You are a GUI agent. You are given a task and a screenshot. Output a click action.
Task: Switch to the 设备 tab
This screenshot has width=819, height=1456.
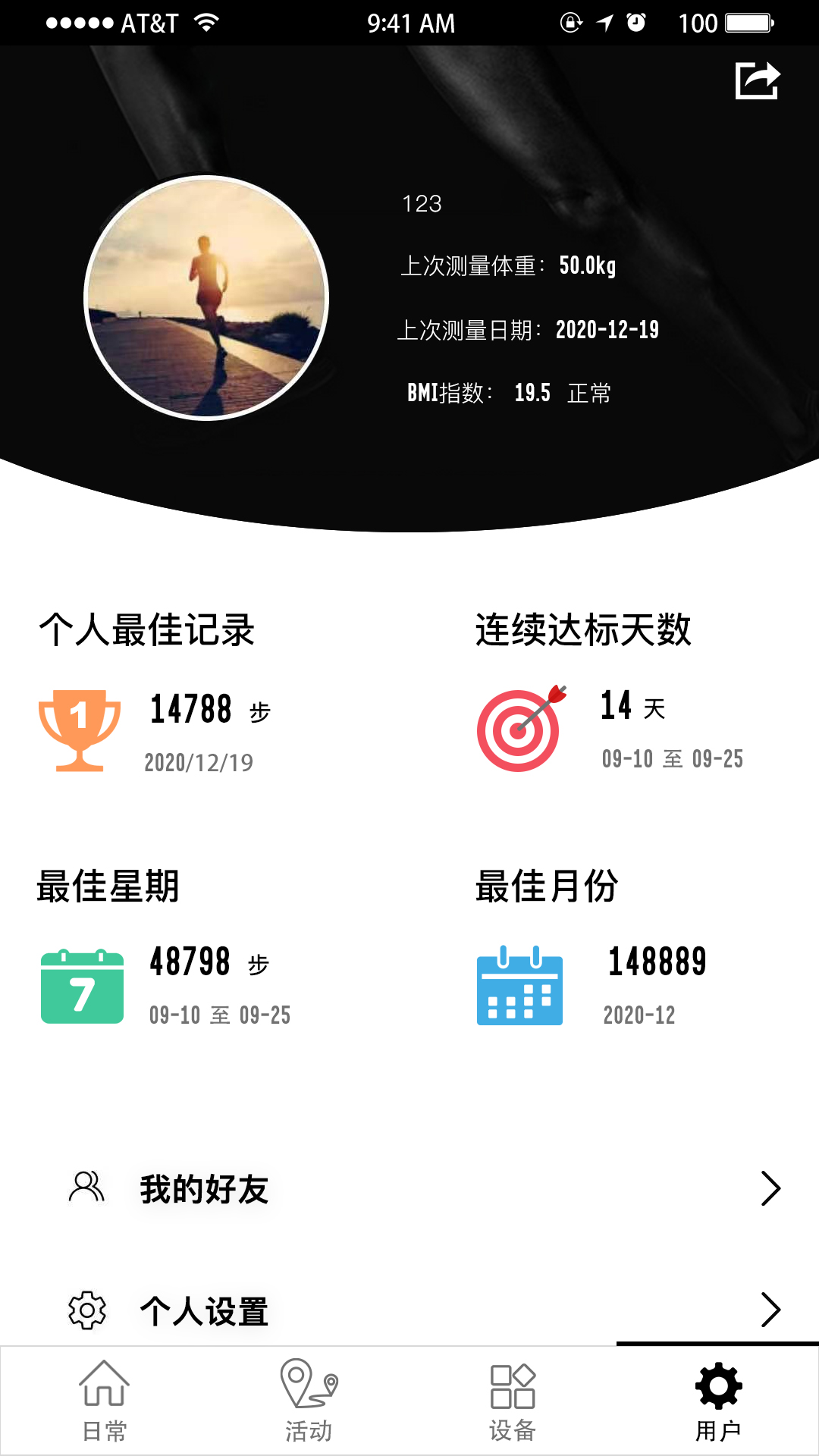click(512, 1407)
